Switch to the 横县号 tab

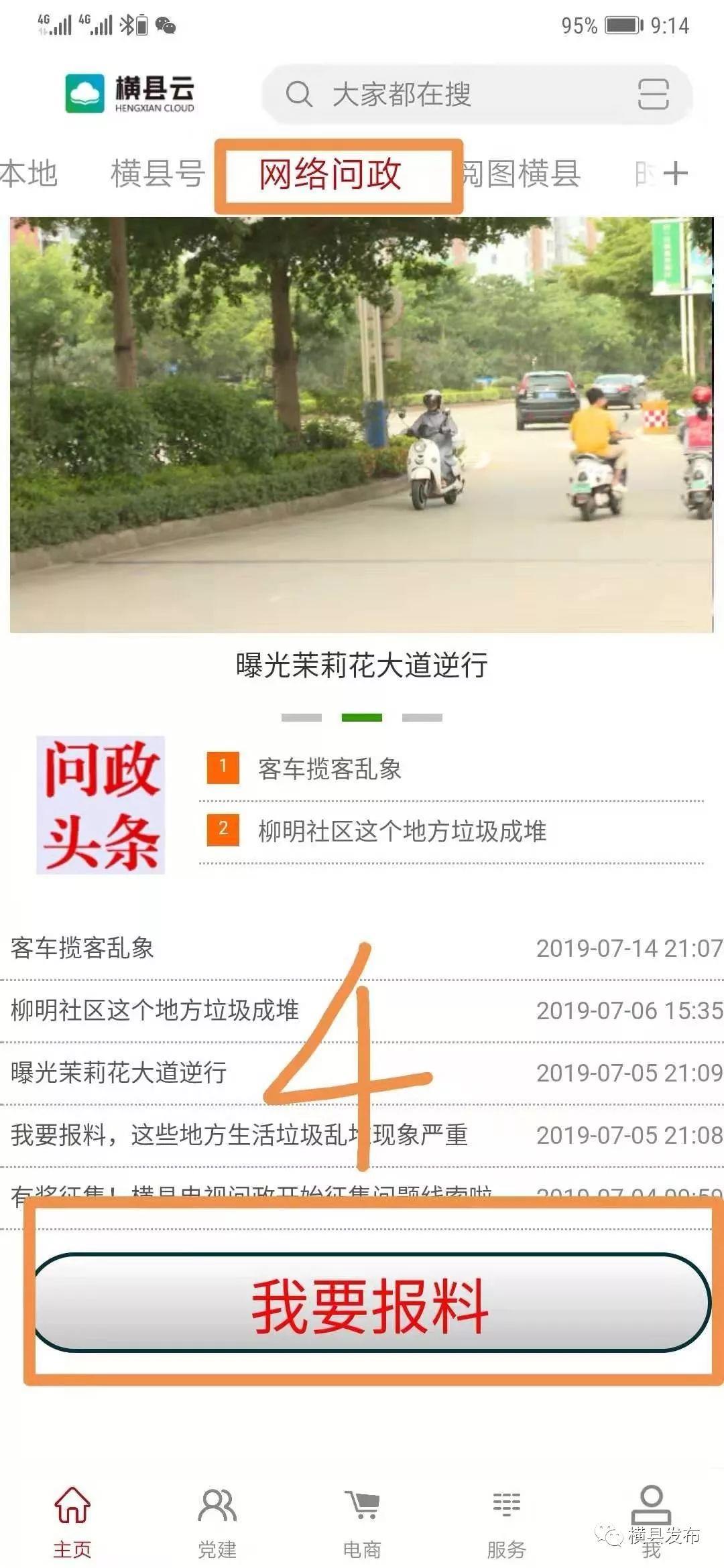(x=158, y=174)
